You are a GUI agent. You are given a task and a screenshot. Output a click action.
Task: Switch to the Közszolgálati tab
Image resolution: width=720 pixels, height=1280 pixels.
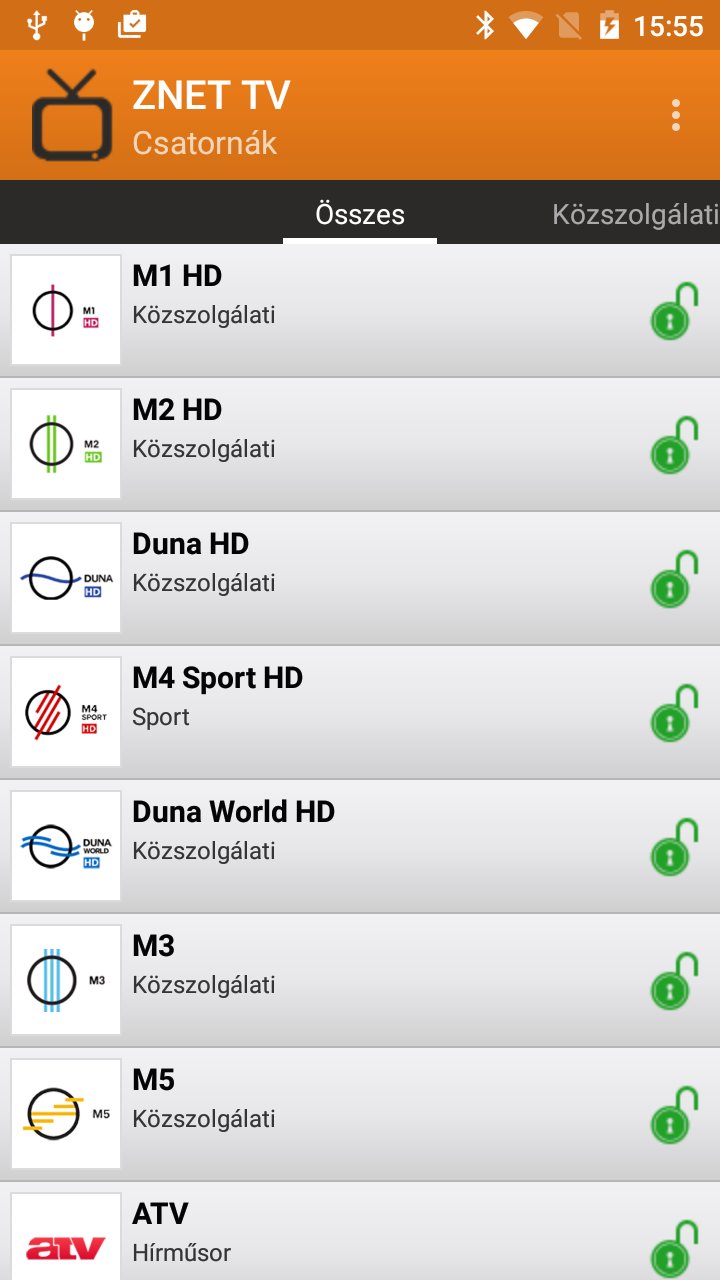(635, 213)
